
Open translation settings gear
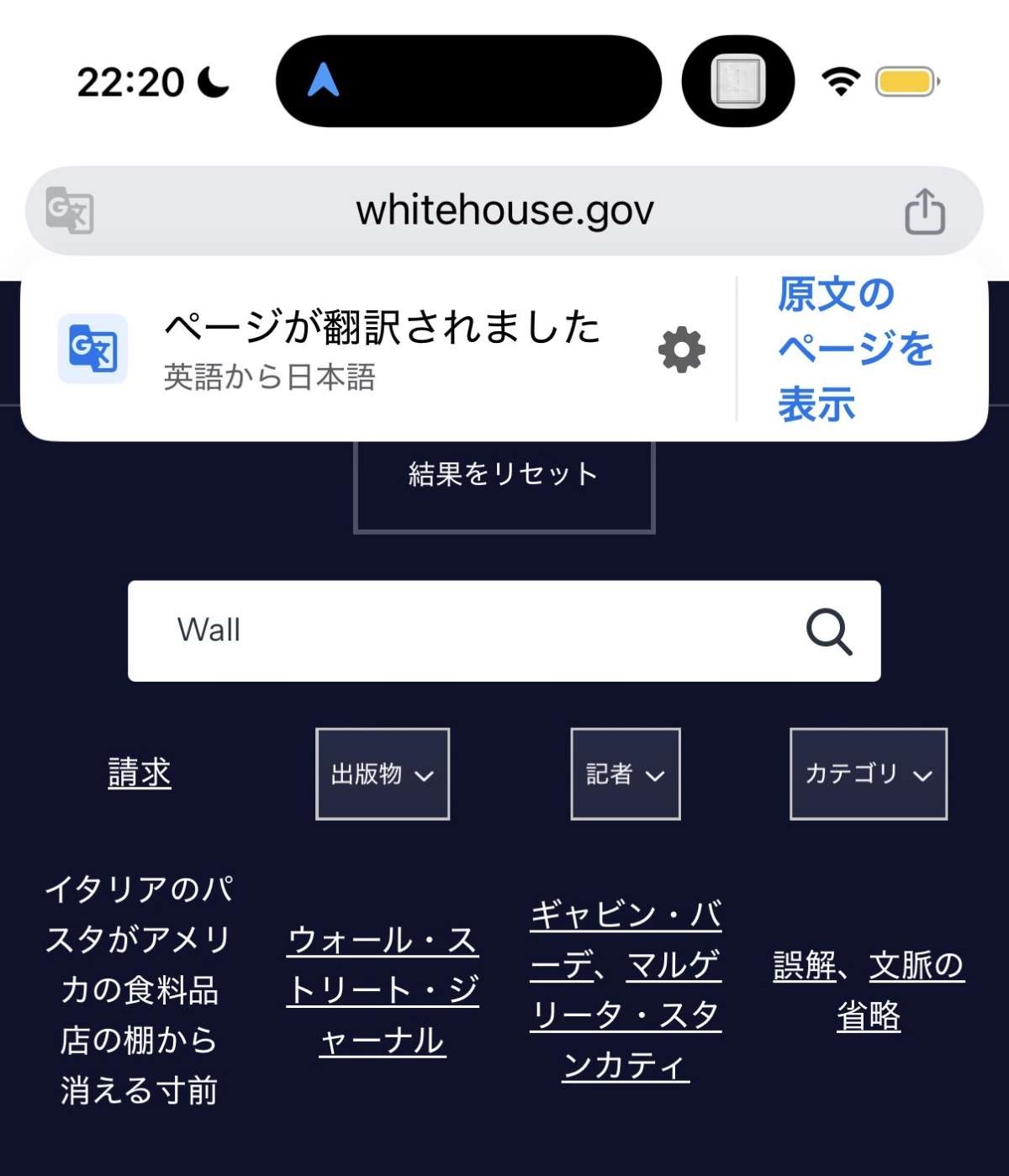[x=681, y=350]
